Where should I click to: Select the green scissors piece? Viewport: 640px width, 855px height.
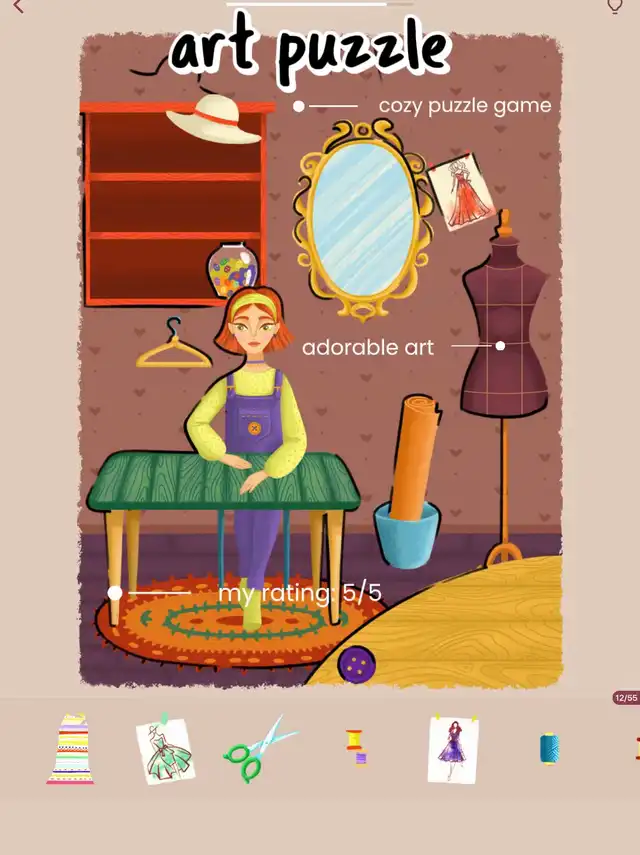[257, 749]
